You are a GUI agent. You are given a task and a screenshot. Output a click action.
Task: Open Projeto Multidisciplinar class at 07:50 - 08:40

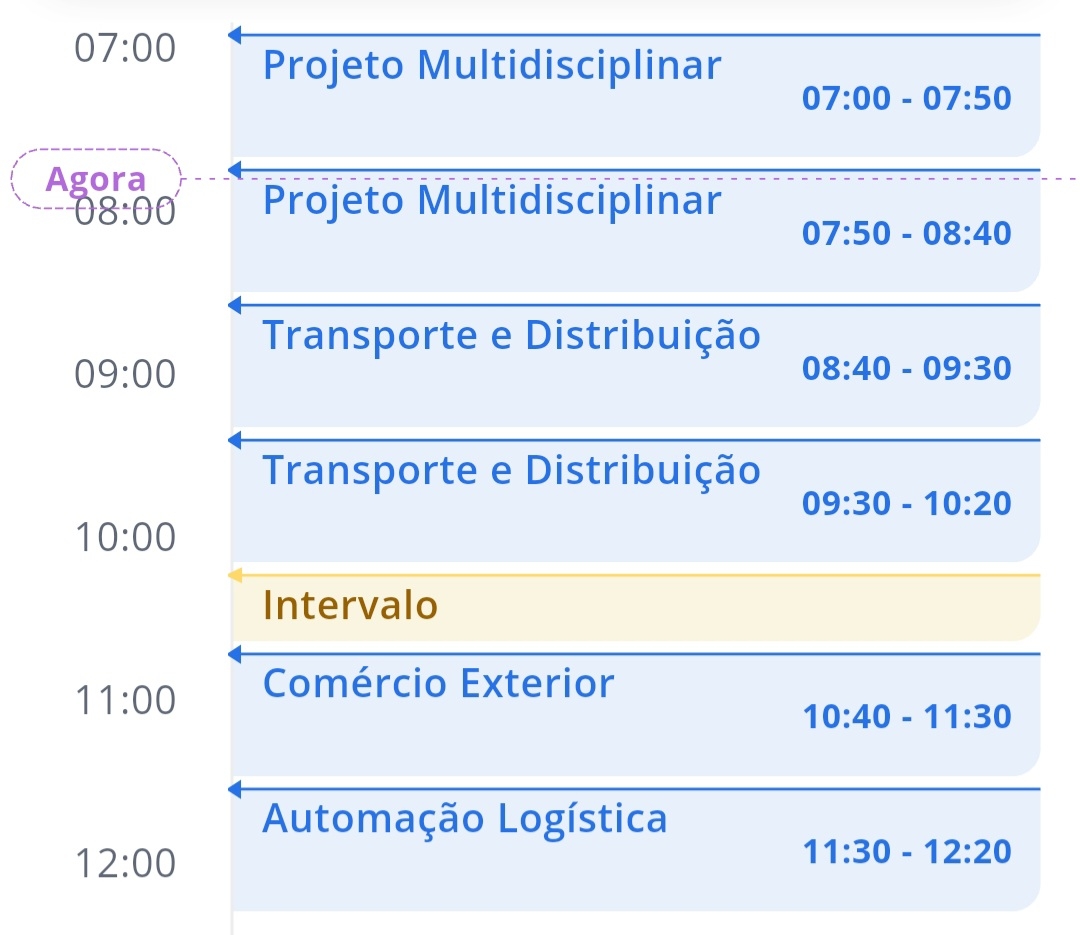pos(635,230)
